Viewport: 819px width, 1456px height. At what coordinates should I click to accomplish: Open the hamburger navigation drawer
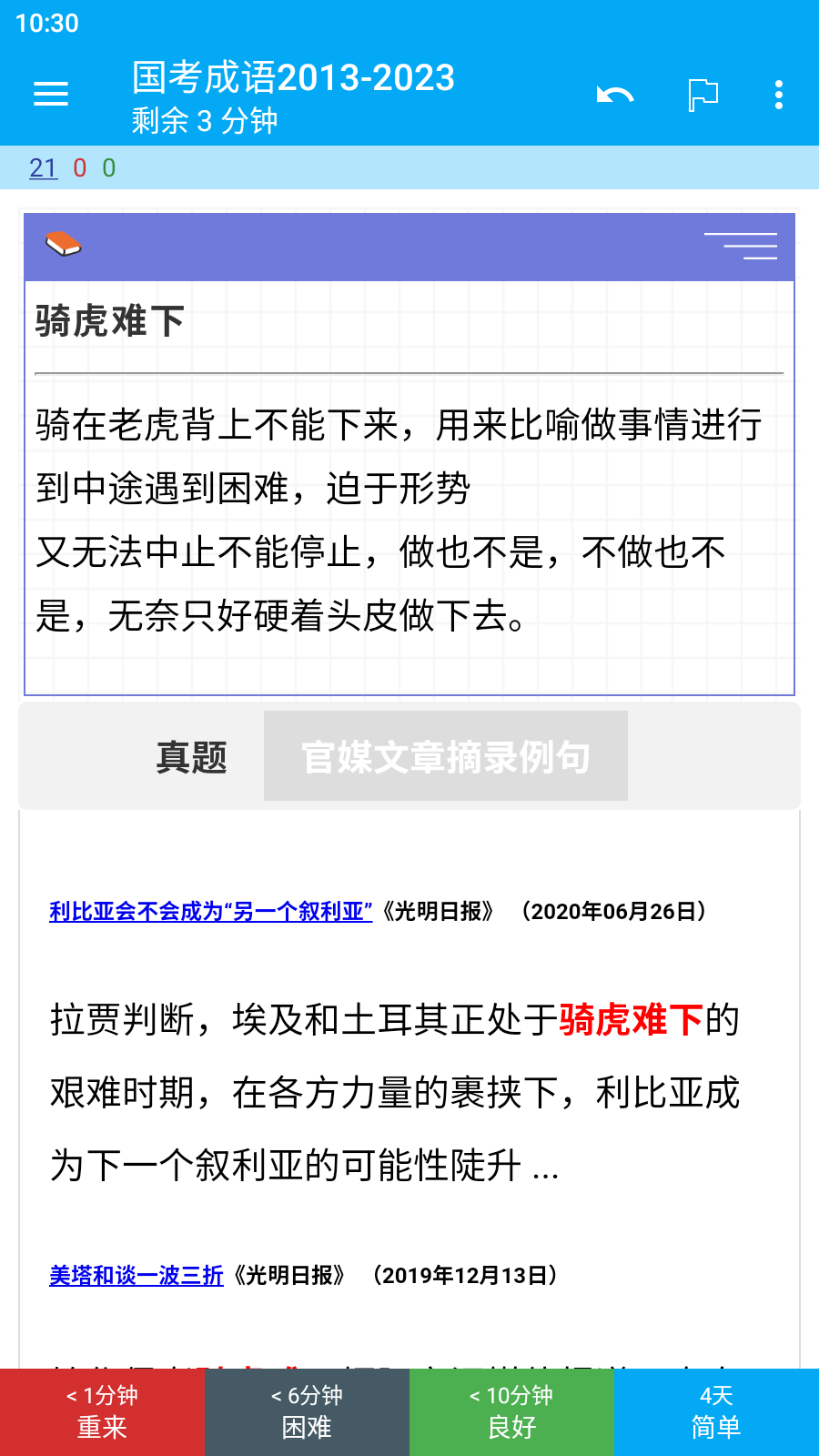point(51,94)
